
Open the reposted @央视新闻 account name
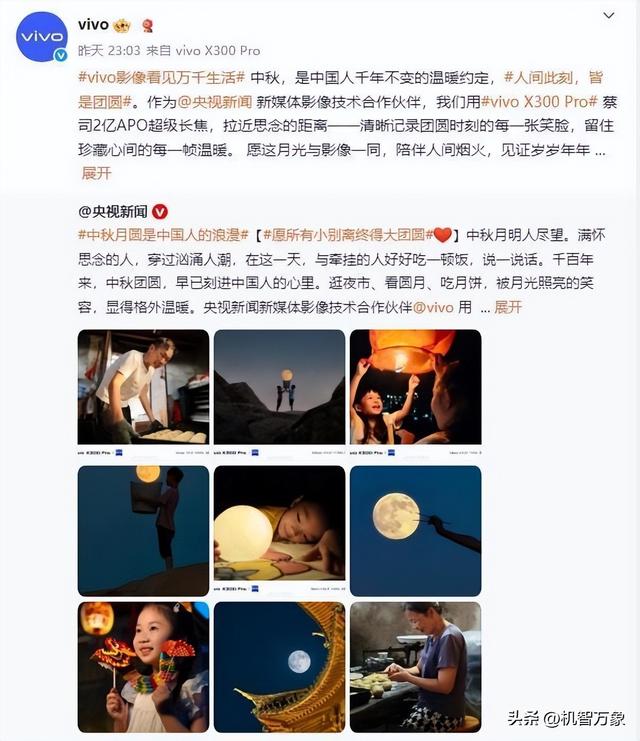click(113, 211)
